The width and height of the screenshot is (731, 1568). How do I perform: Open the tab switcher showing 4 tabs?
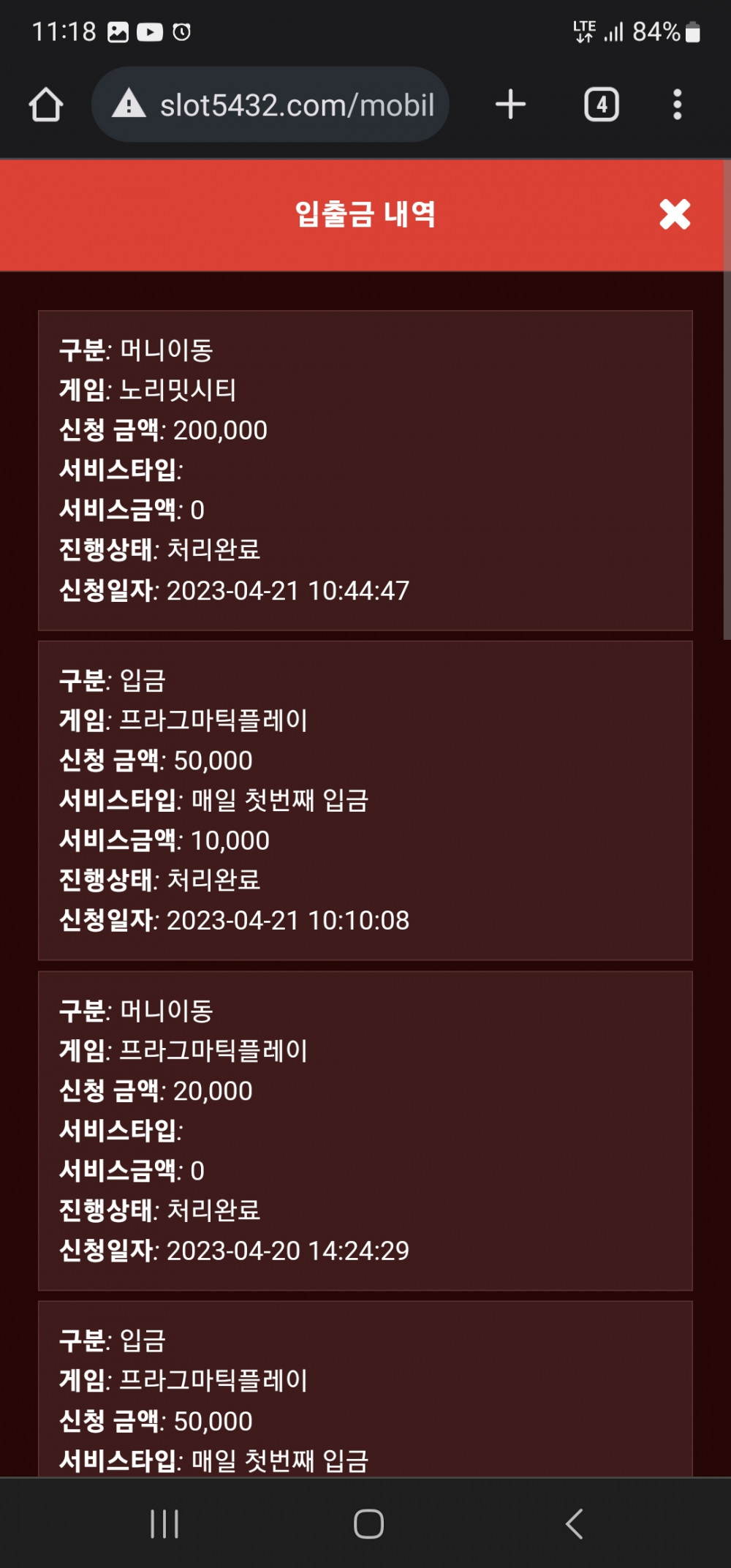pos(601,105)
